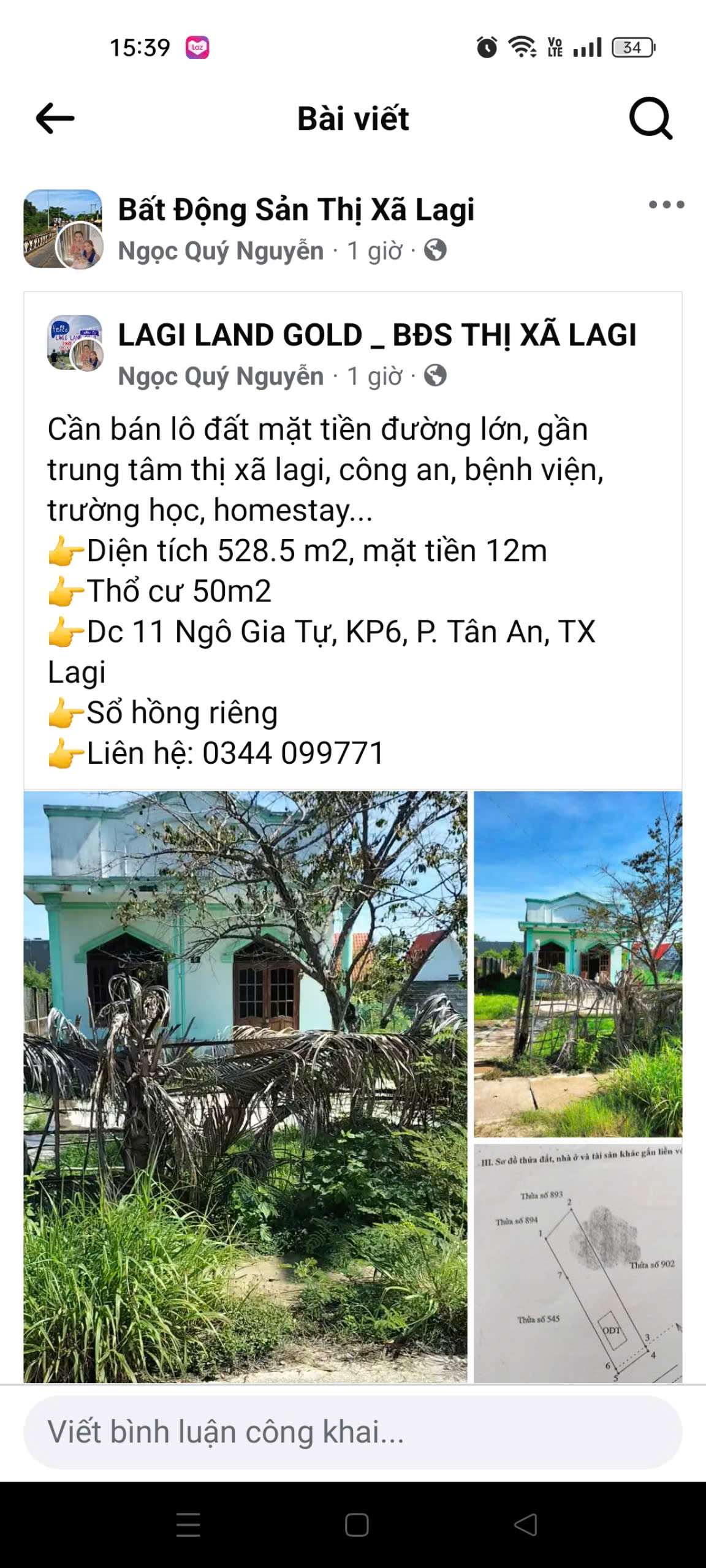This screenshot has width=706, height=1568.
Task: Open the post's three-dot options menu
Action: pos(666,205)
